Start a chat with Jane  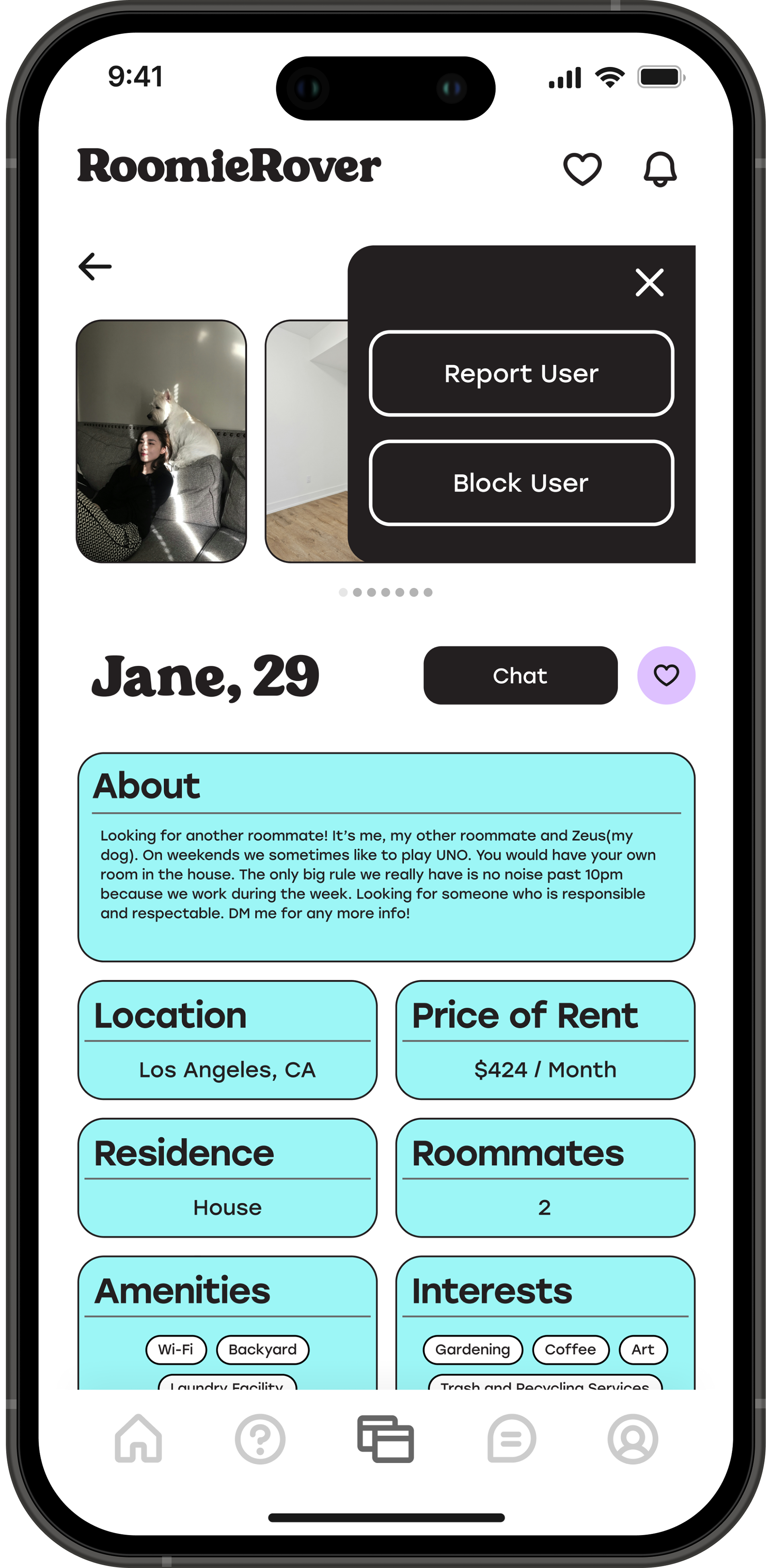coord(520,676)
